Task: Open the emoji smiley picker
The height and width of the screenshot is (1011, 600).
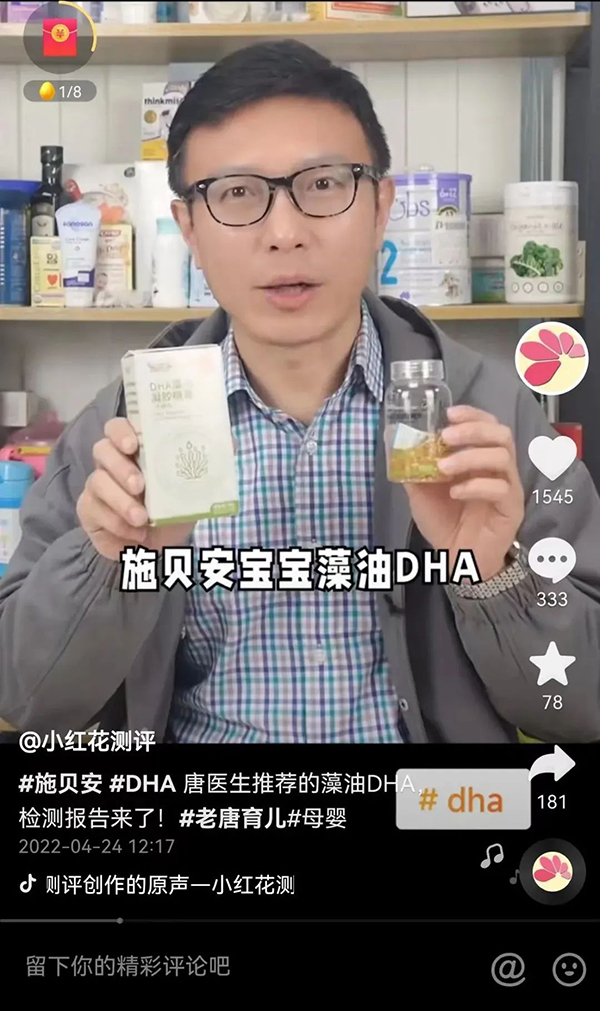Action: pos(569,968)
